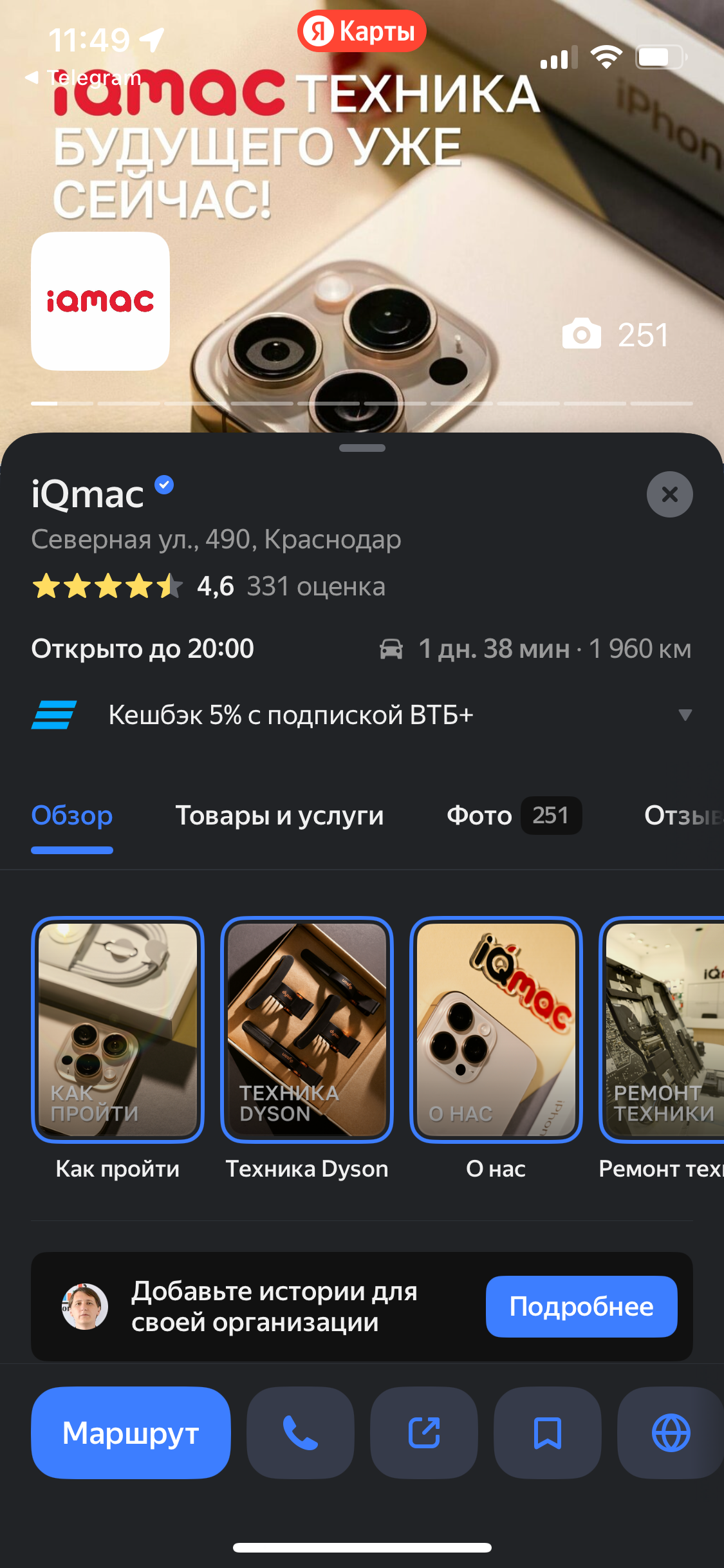Open the Ремонт техники story
Viewport: 724px width, 1568px height.
coord(663,1030)
